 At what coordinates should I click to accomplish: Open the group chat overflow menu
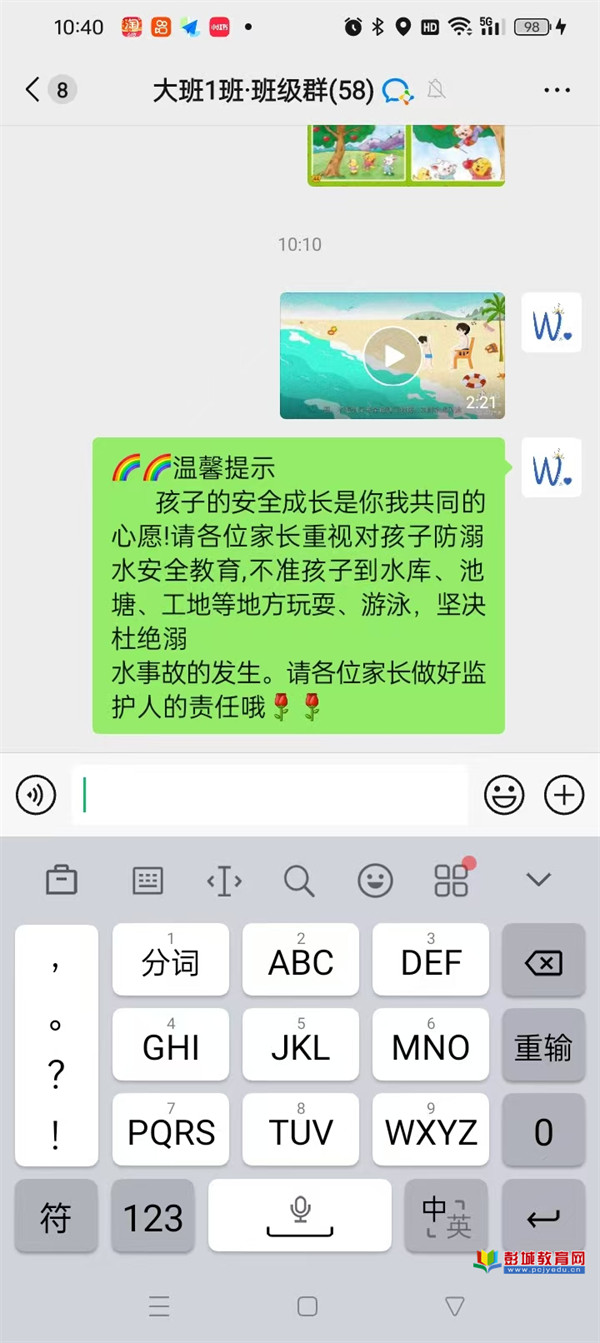pos(556,90)
